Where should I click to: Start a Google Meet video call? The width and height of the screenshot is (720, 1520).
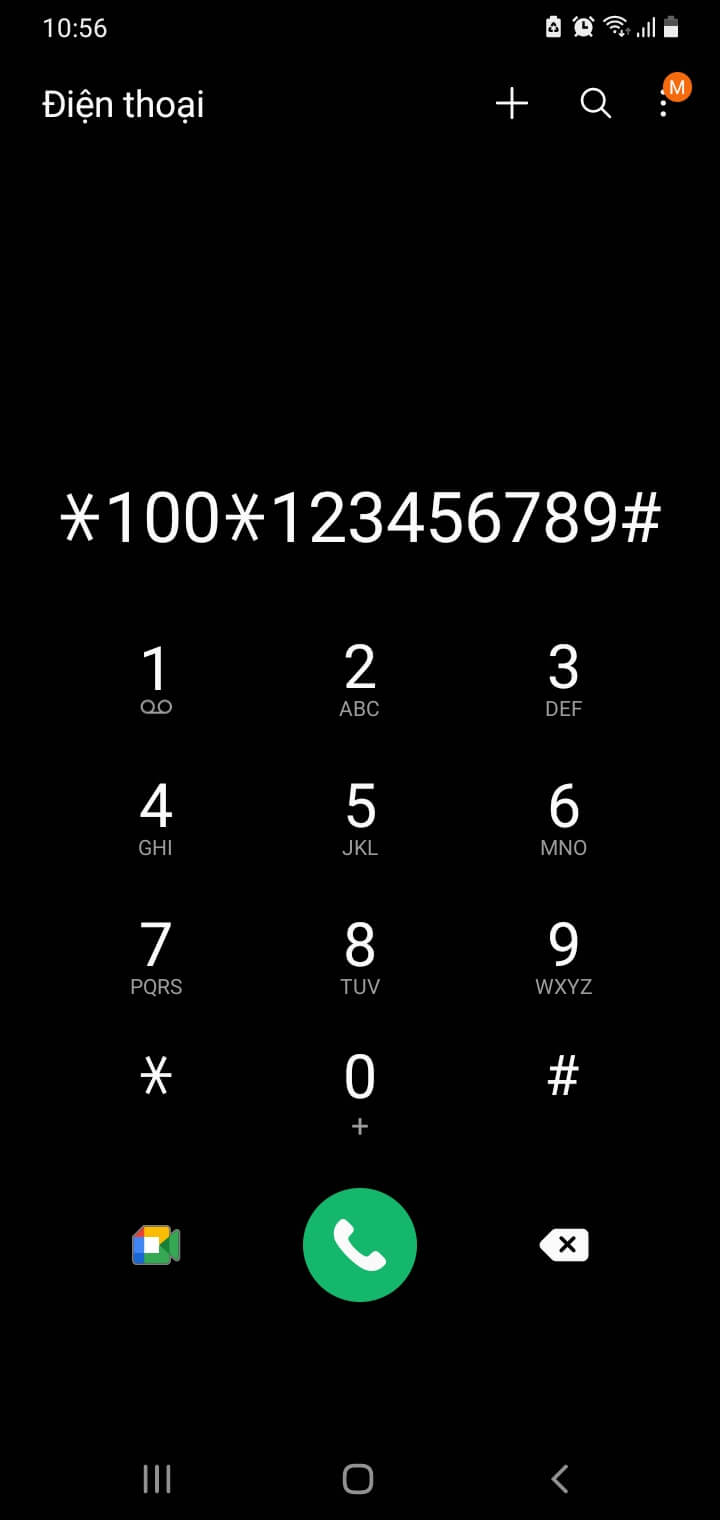pyautogui.click(x=156, y=1245)
